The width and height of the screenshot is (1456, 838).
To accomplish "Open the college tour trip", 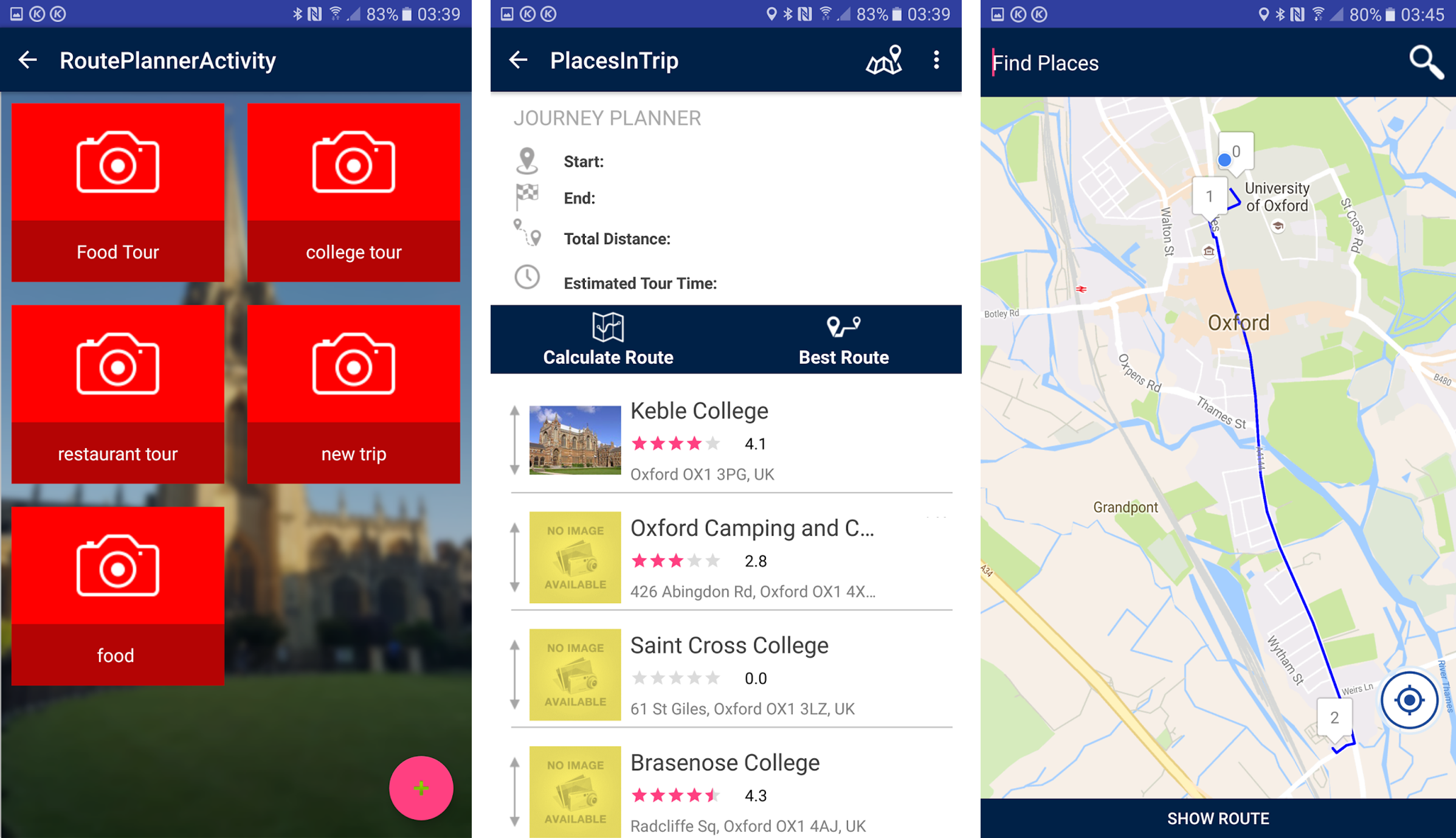I will pos(353,192).
